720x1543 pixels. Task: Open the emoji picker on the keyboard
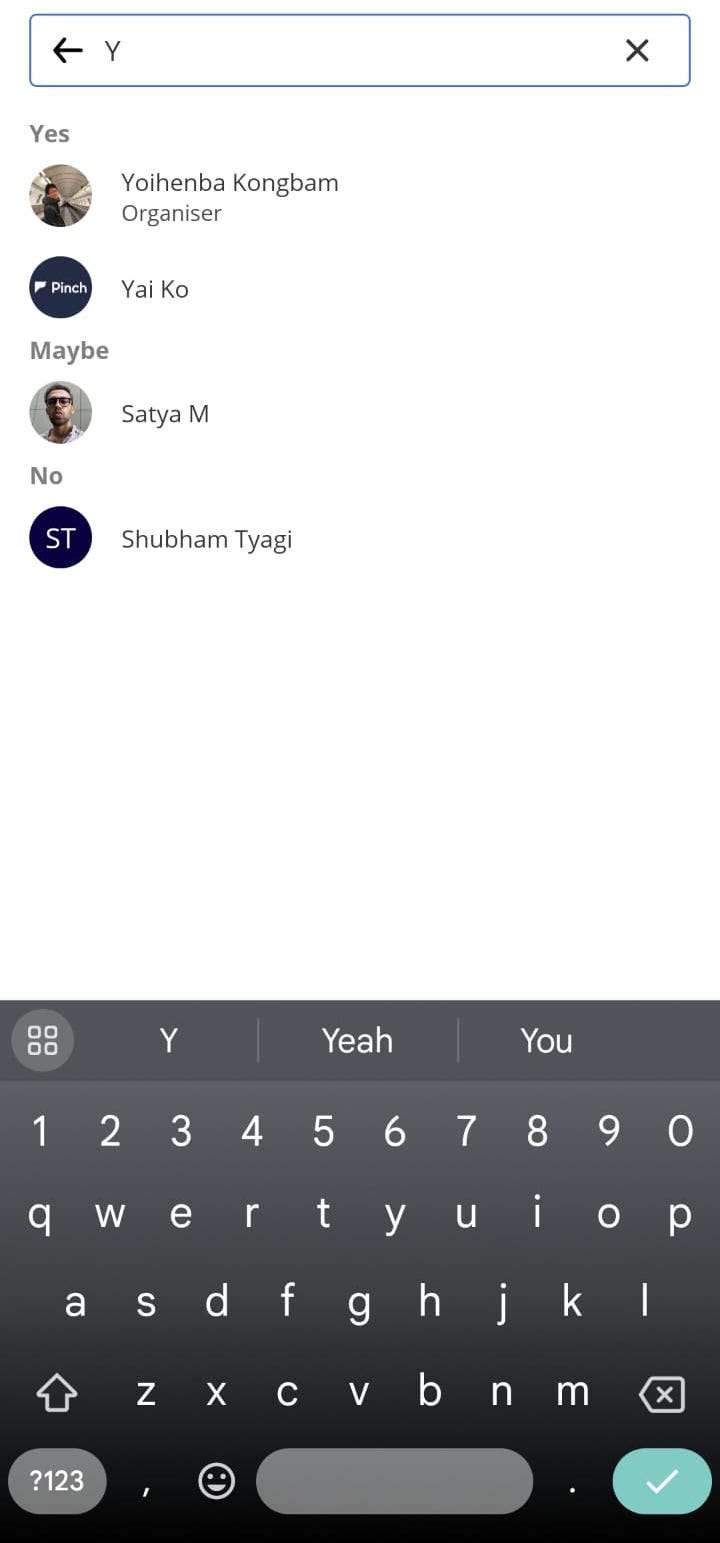216,1481
